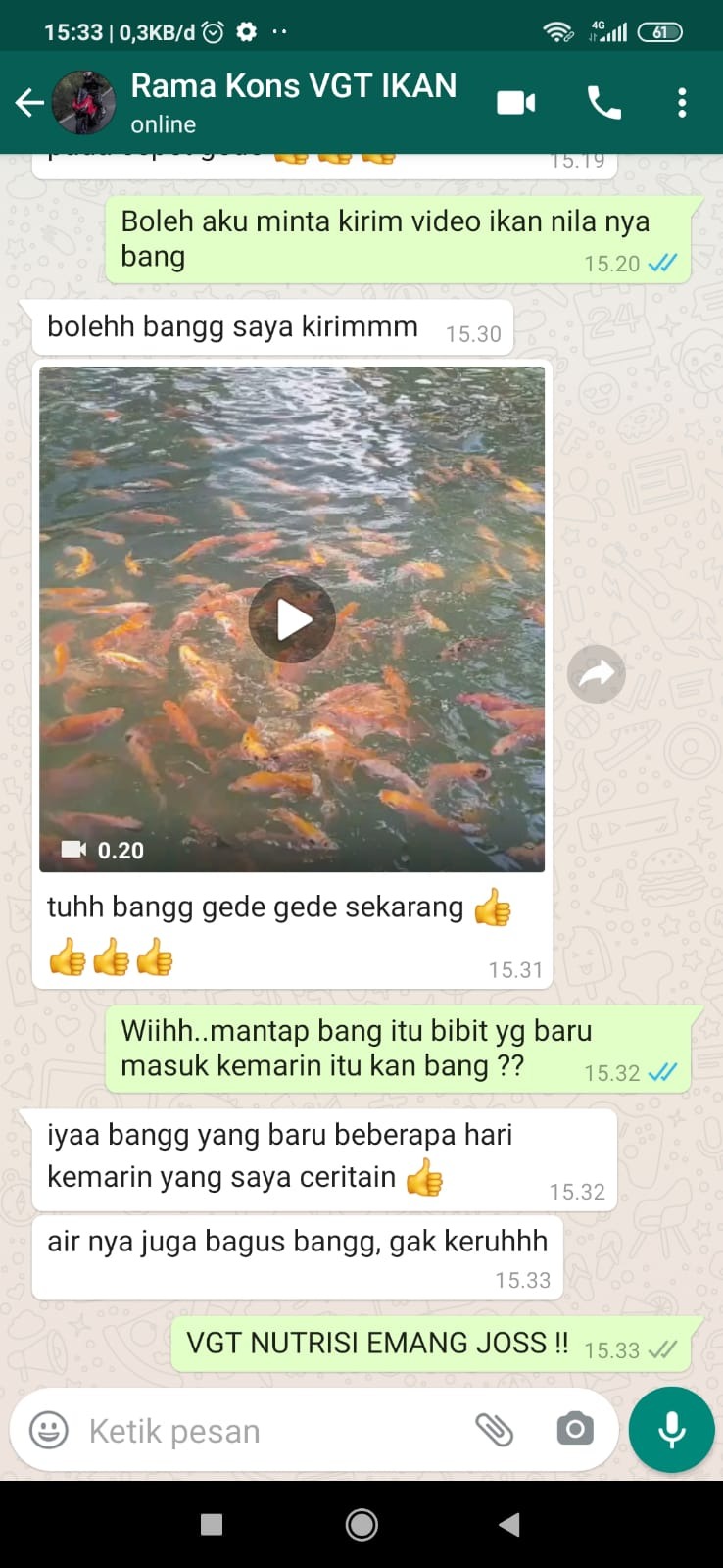Start a video call with Rama
Viewport: 723px width, 1568px height.
click(516, 102)
